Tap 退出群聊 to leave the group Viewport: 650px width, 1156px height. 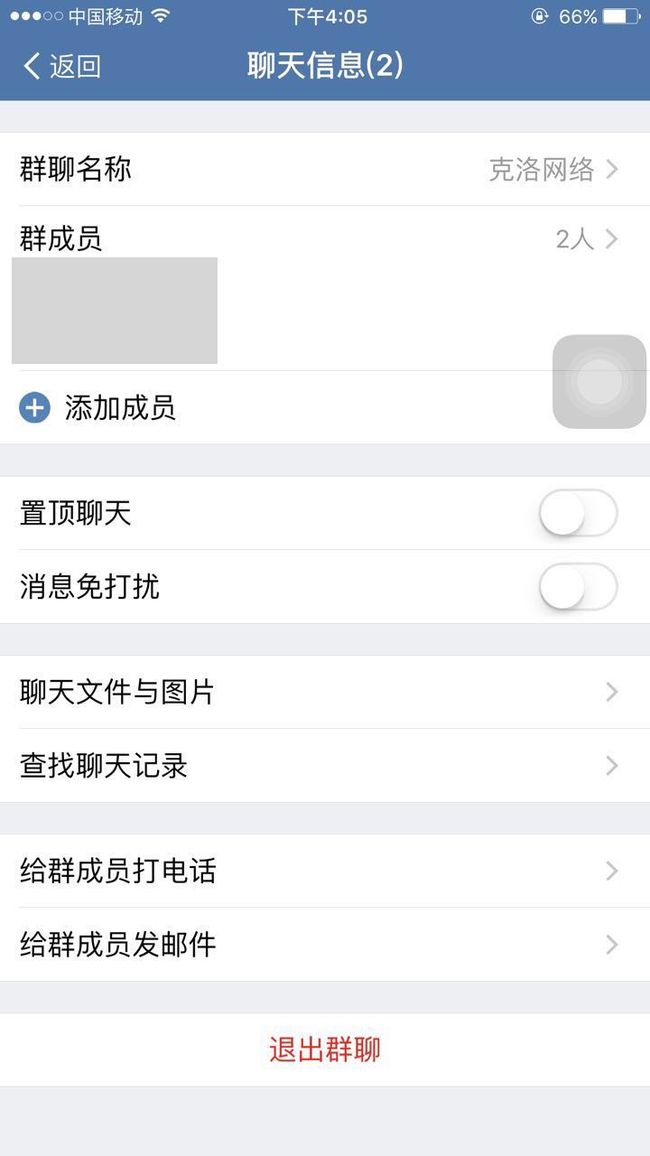[325, 1050]
